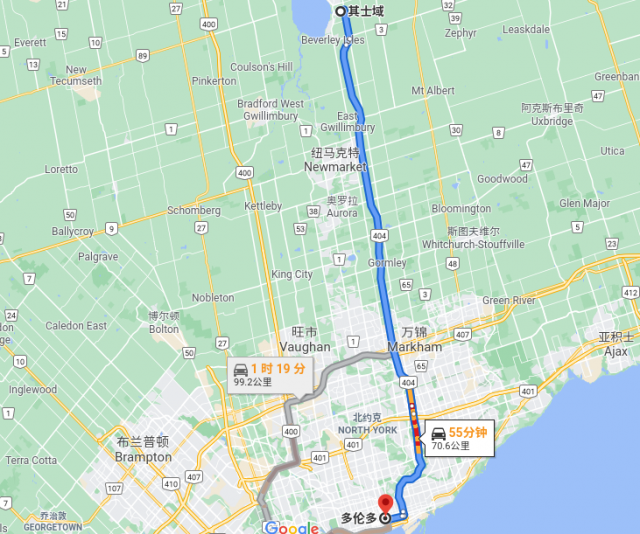Select the 55分钟 70.6公里 route label
The image size is (640, 534).
(459, 438)
